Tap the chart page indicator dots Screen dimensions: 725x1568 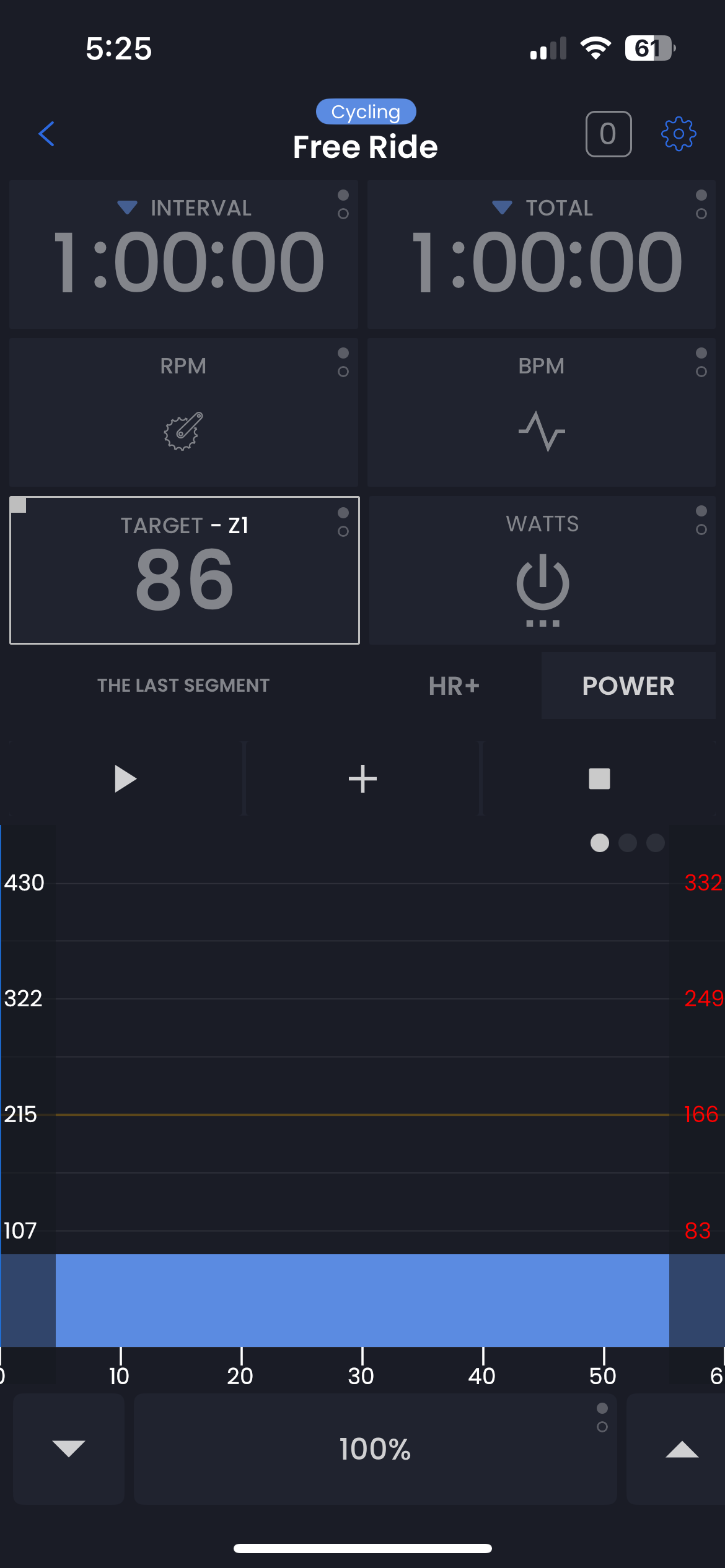tap(627, 843)
